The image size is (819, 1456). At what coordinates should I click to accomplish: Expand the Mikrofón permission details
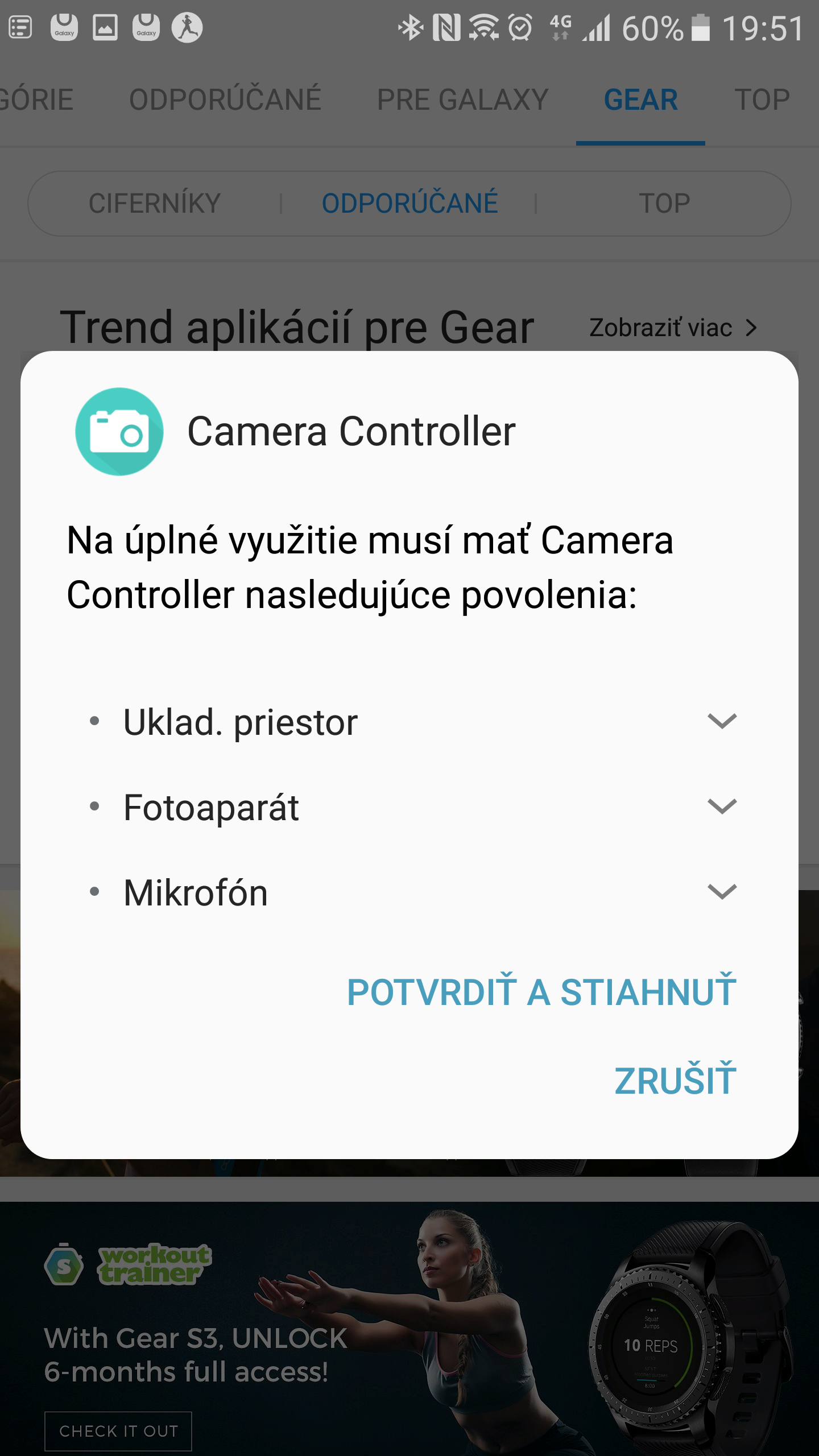point(409,892)
